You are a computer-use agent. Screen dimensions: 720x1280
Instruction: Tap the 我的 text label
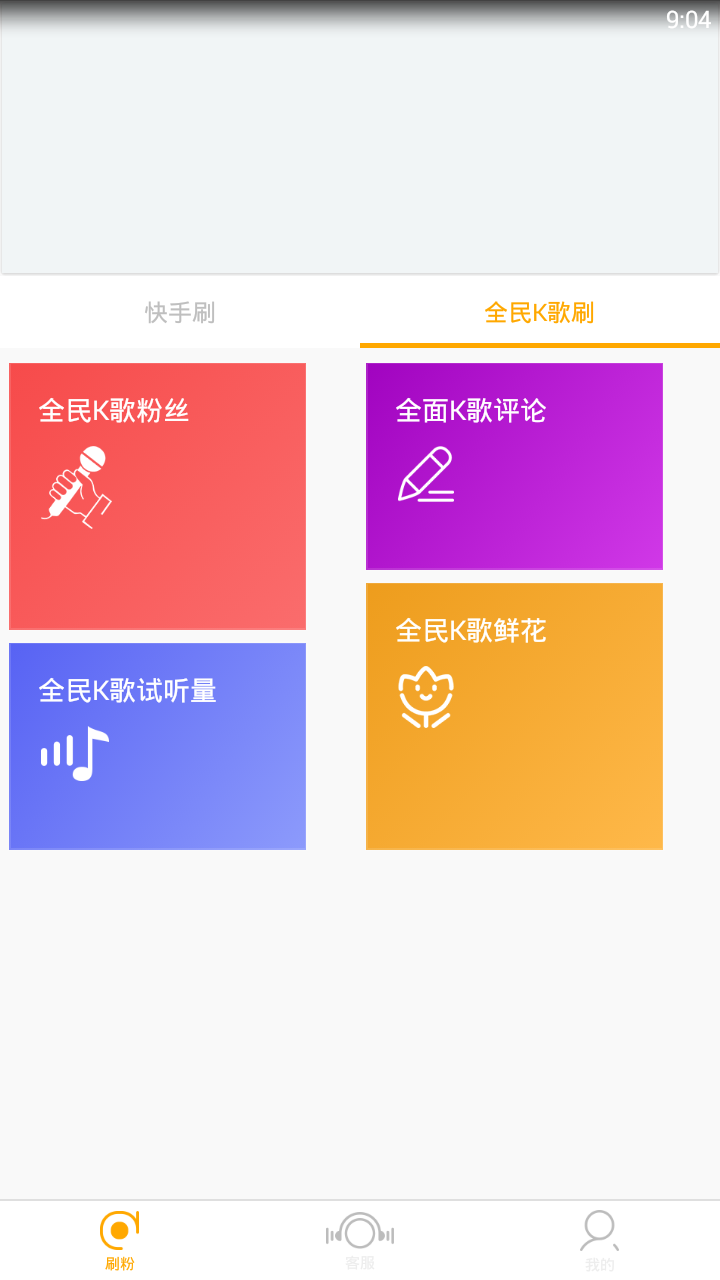600,1263
